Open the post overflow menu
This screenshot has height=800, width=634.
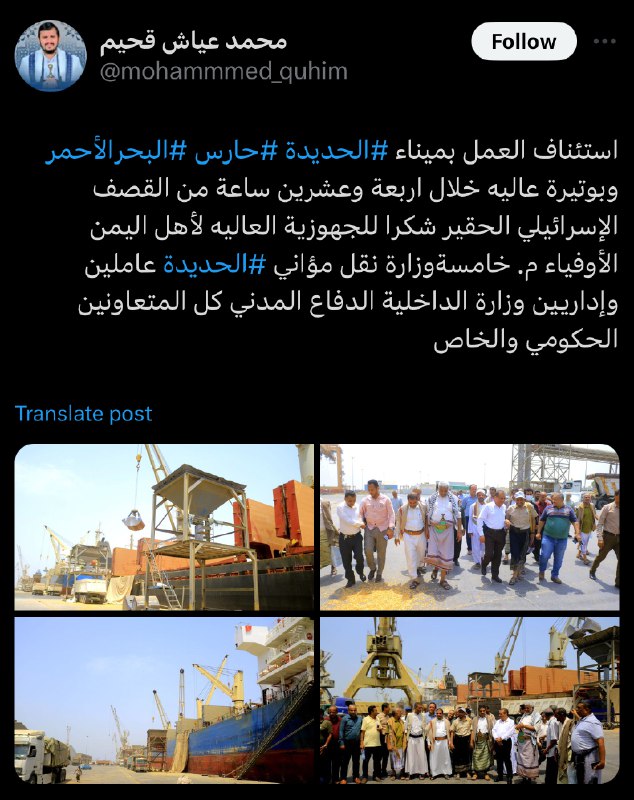pyautogui.click(x=604, y=42)
